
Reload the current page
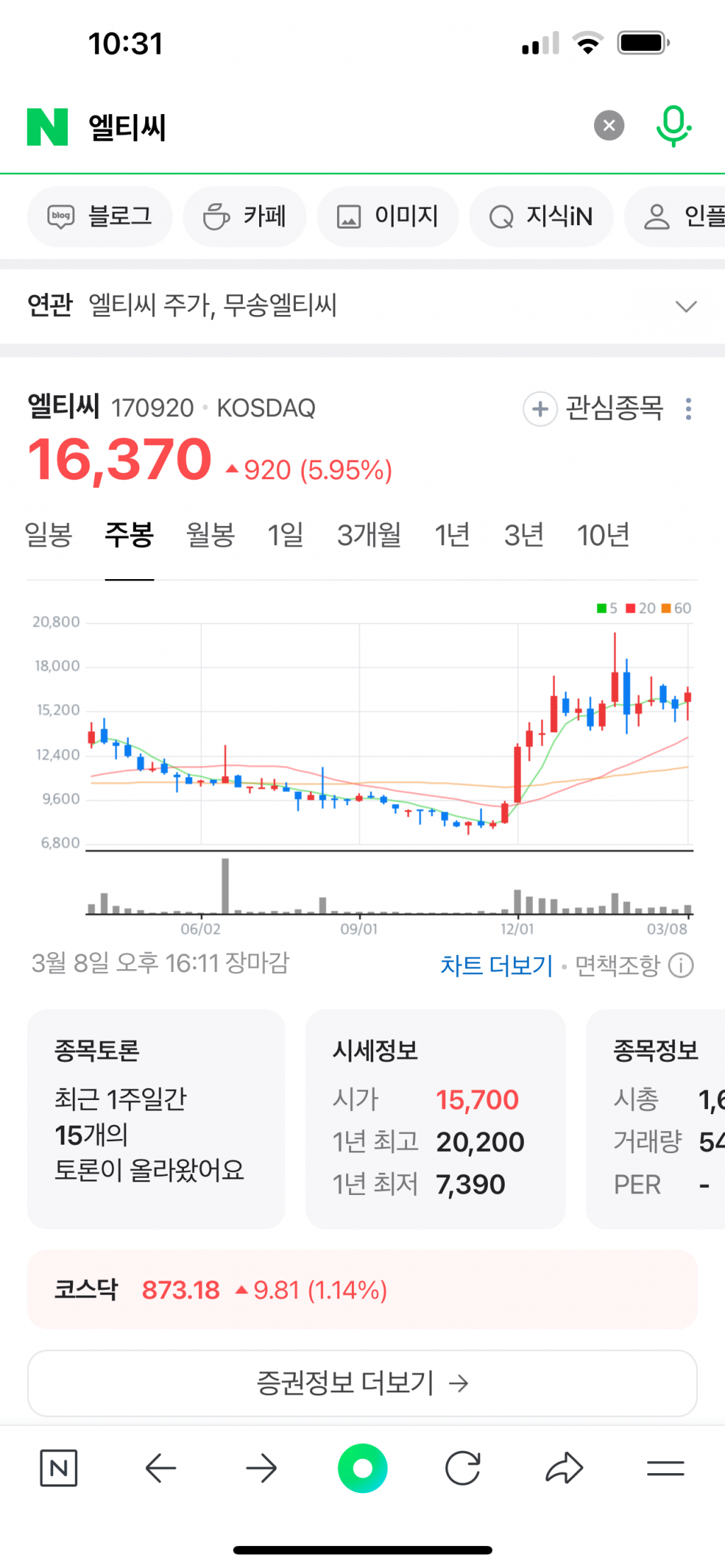(463, 1468)
